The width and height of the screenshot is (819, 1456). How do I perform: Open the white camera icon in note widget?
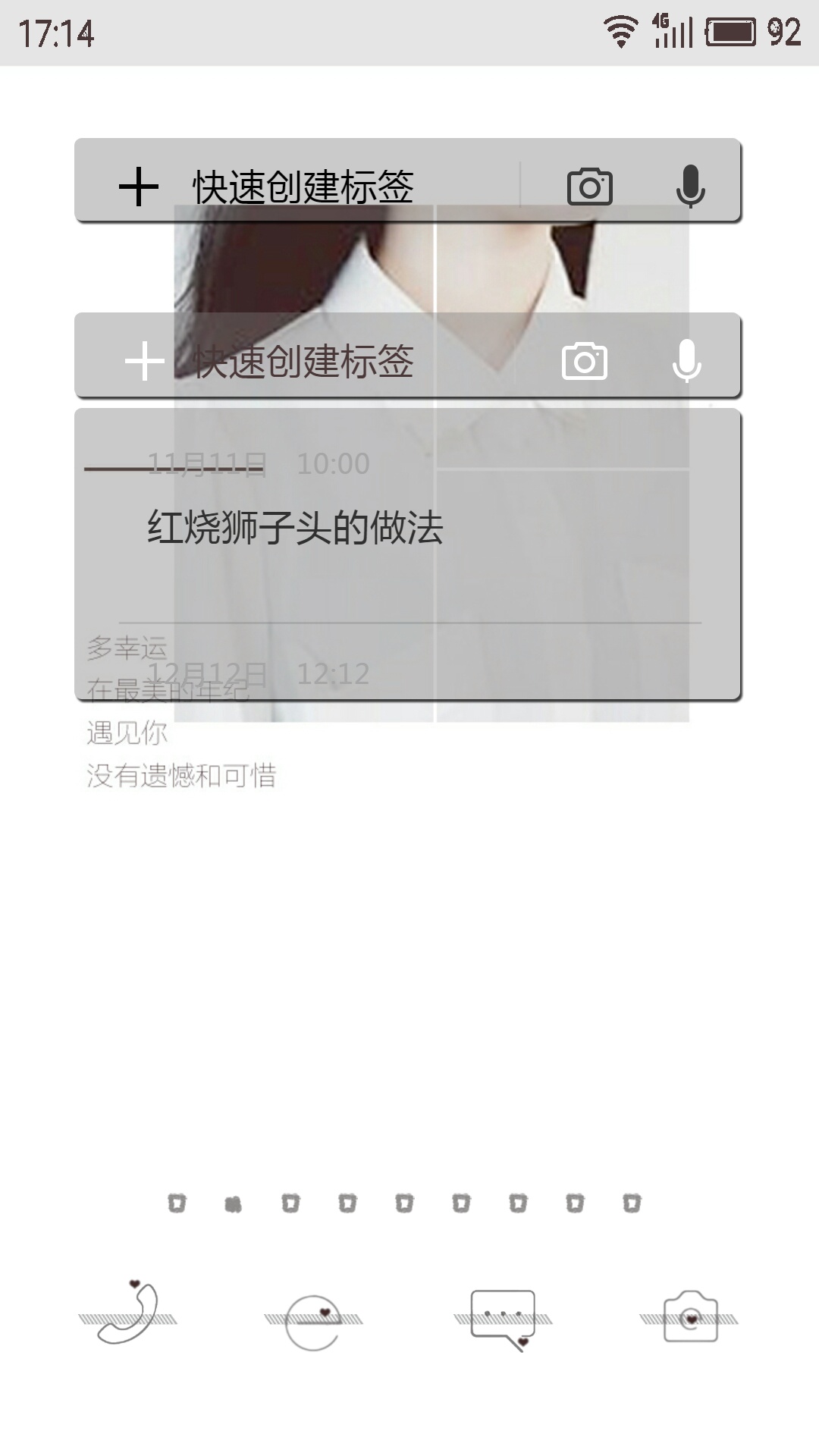584,361
